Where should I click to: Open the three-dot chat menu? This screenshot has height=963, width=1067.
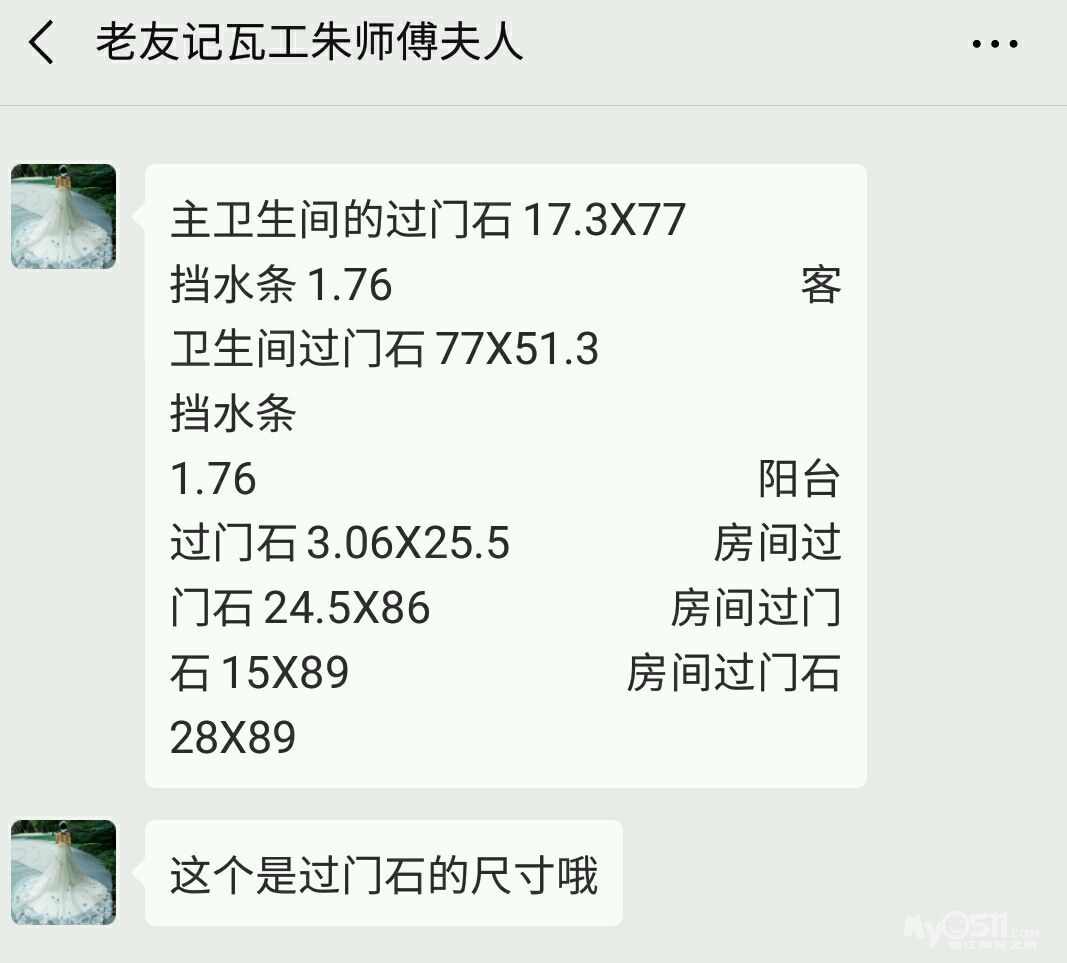coord(994,44)
